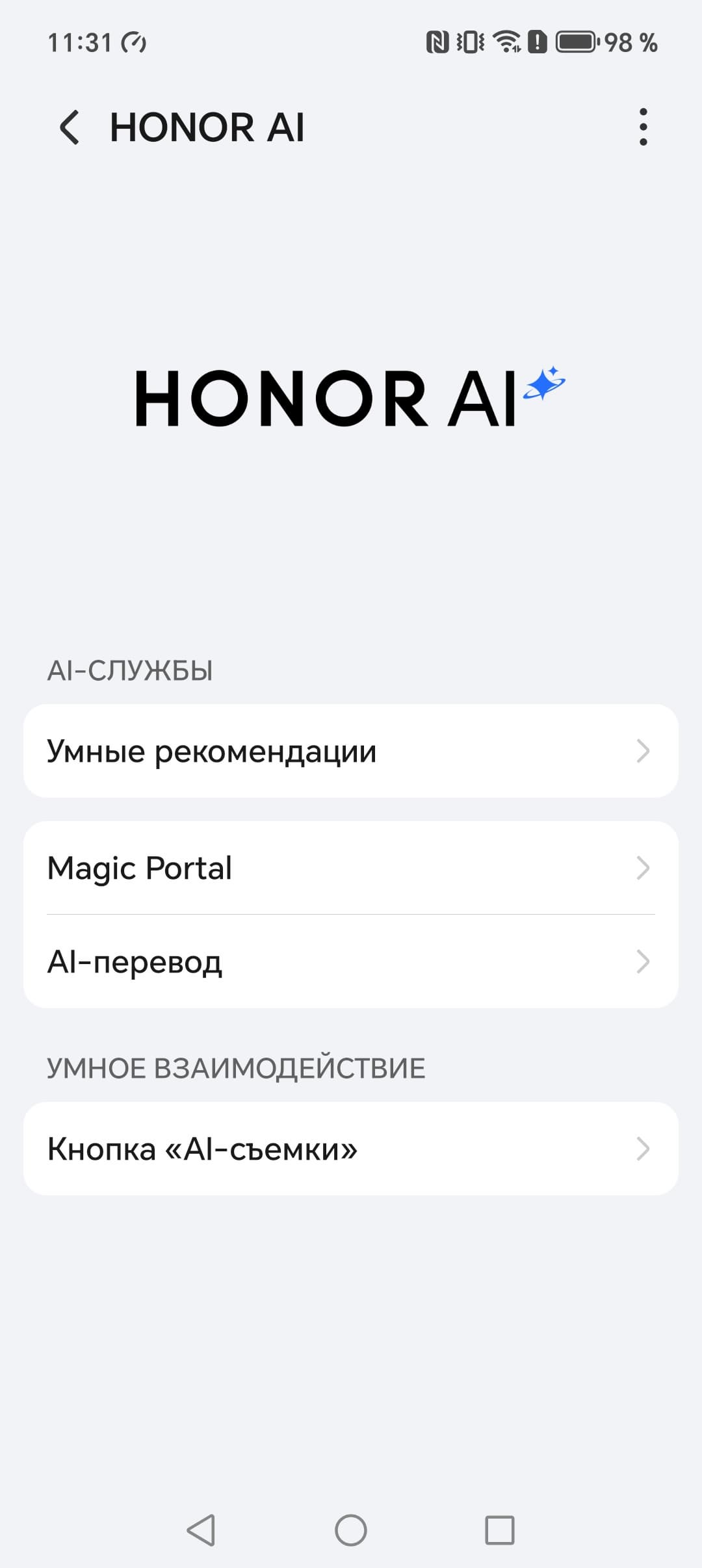Go back from HONOR AI settings

(70, 127)
